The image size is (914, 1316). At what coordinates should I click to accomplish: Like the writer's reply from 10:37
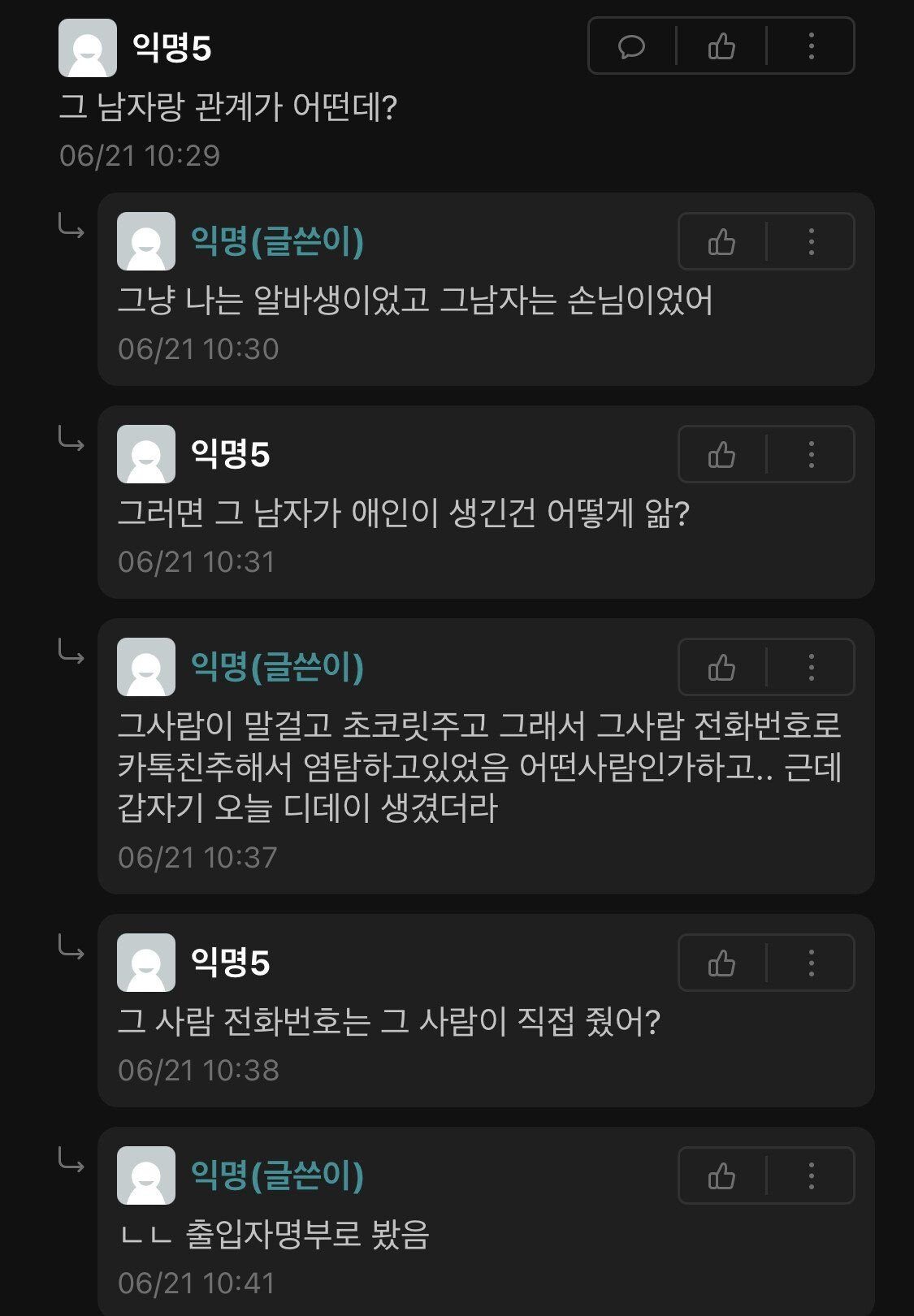click(x=721, y=668)
